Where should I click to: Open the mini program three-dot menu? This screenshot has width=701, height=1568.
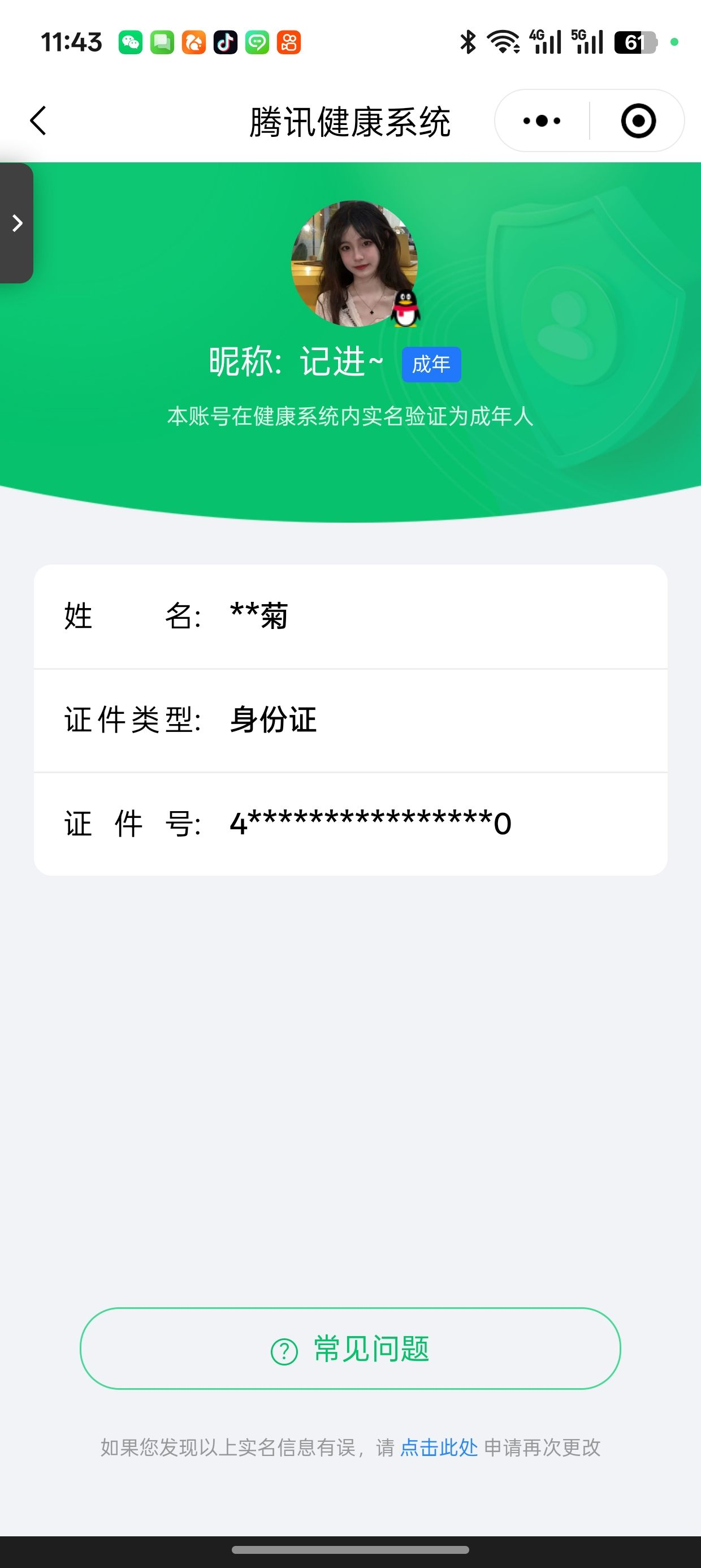[542, 120]
